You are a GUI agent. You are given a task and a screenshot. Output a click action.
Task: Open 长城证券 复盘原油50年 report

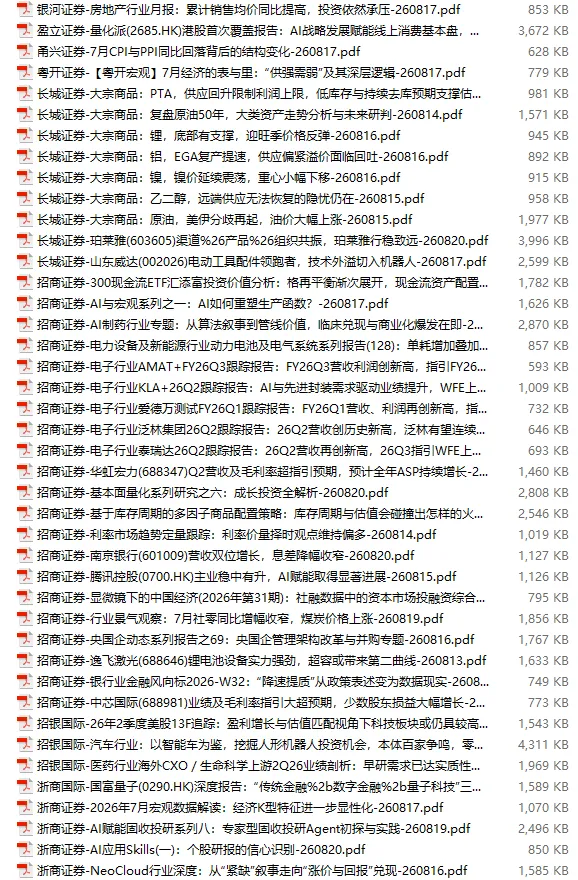point(250,114)
